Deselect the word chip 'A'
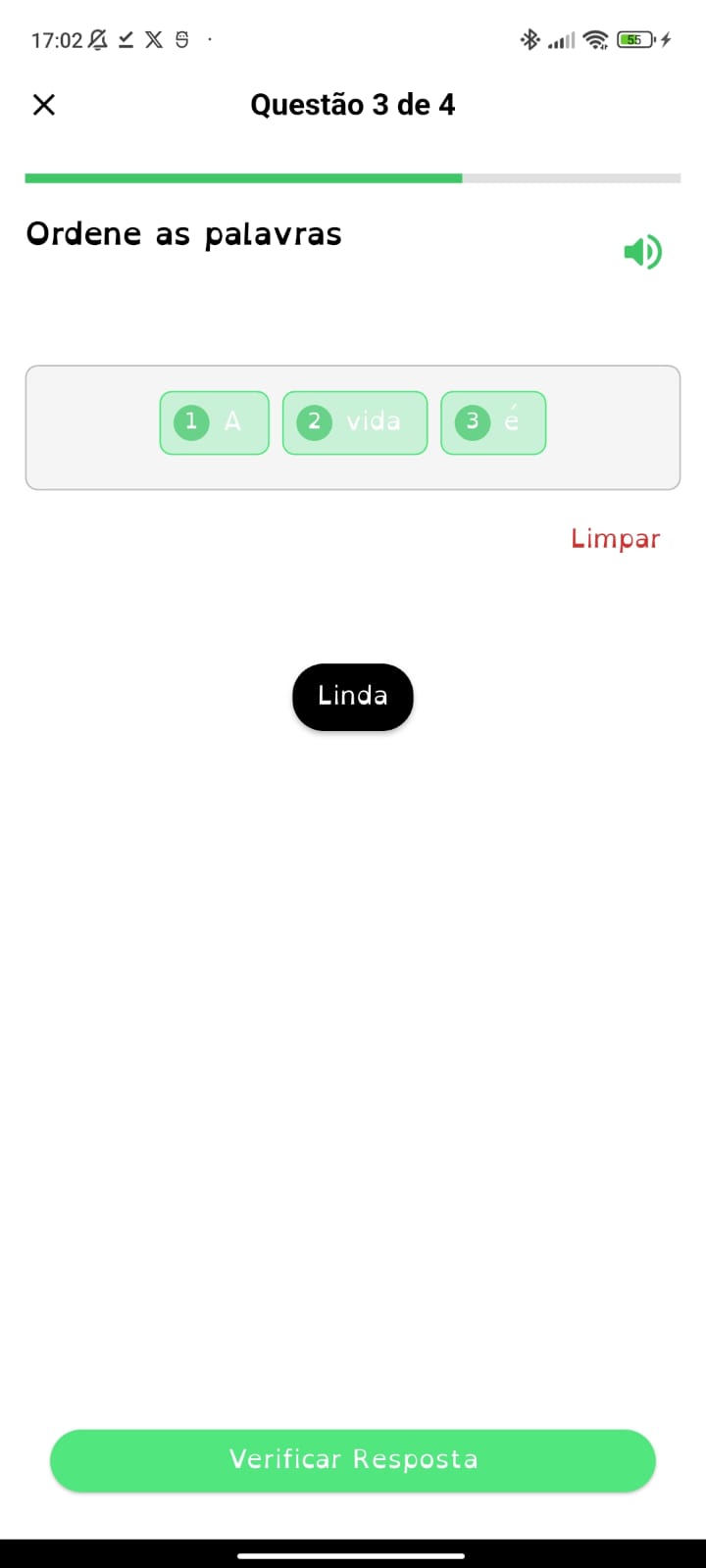 214,422
